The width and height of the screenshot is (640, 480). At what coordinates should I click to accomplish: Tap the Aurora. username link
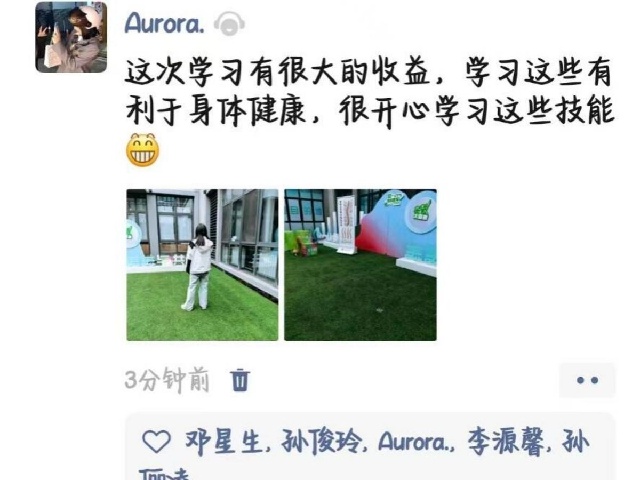click(167, 23)
